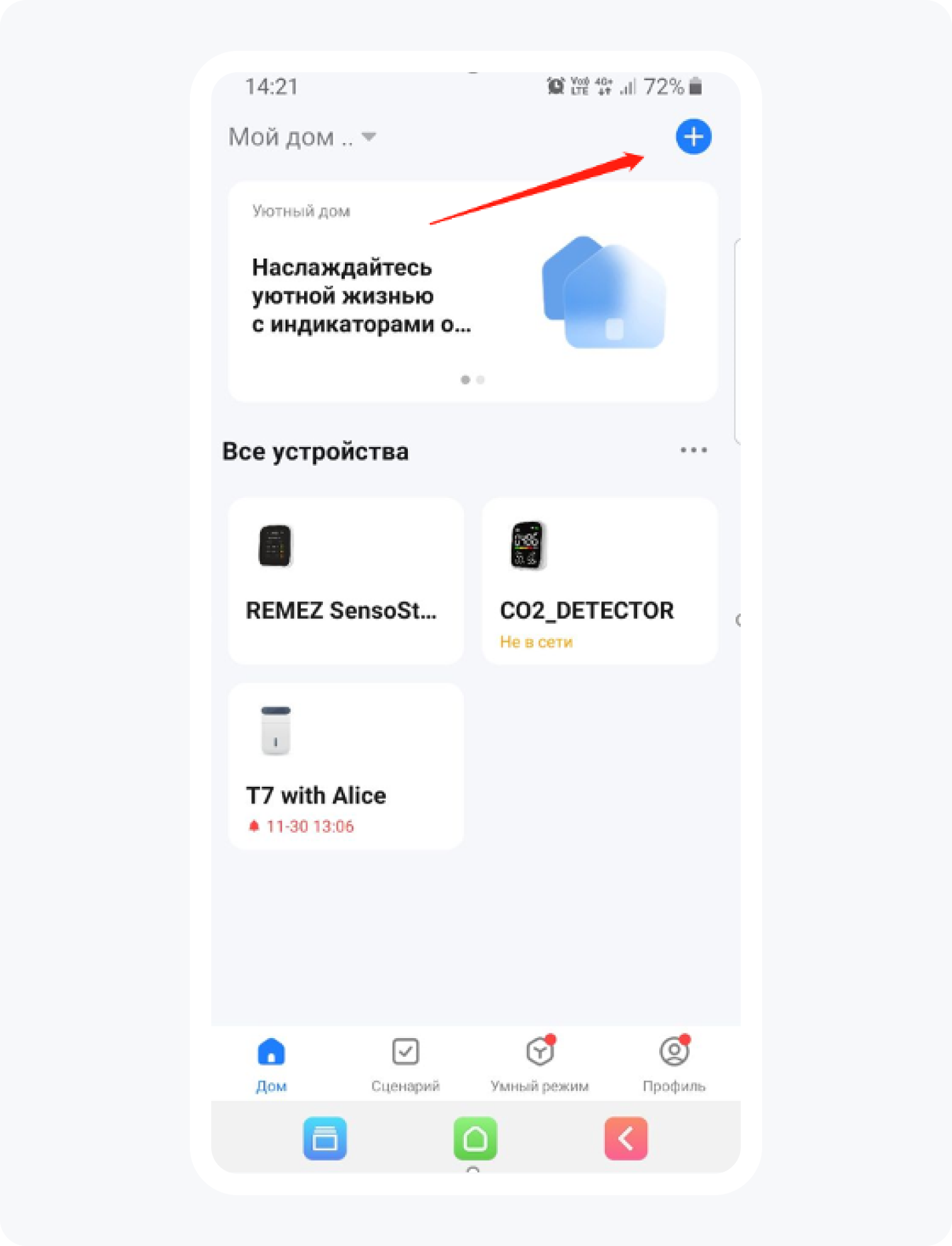This screenshot has height=1246, width=952.
Task: Open the CO2_DETECTOR device card
Action: [600, 581]
